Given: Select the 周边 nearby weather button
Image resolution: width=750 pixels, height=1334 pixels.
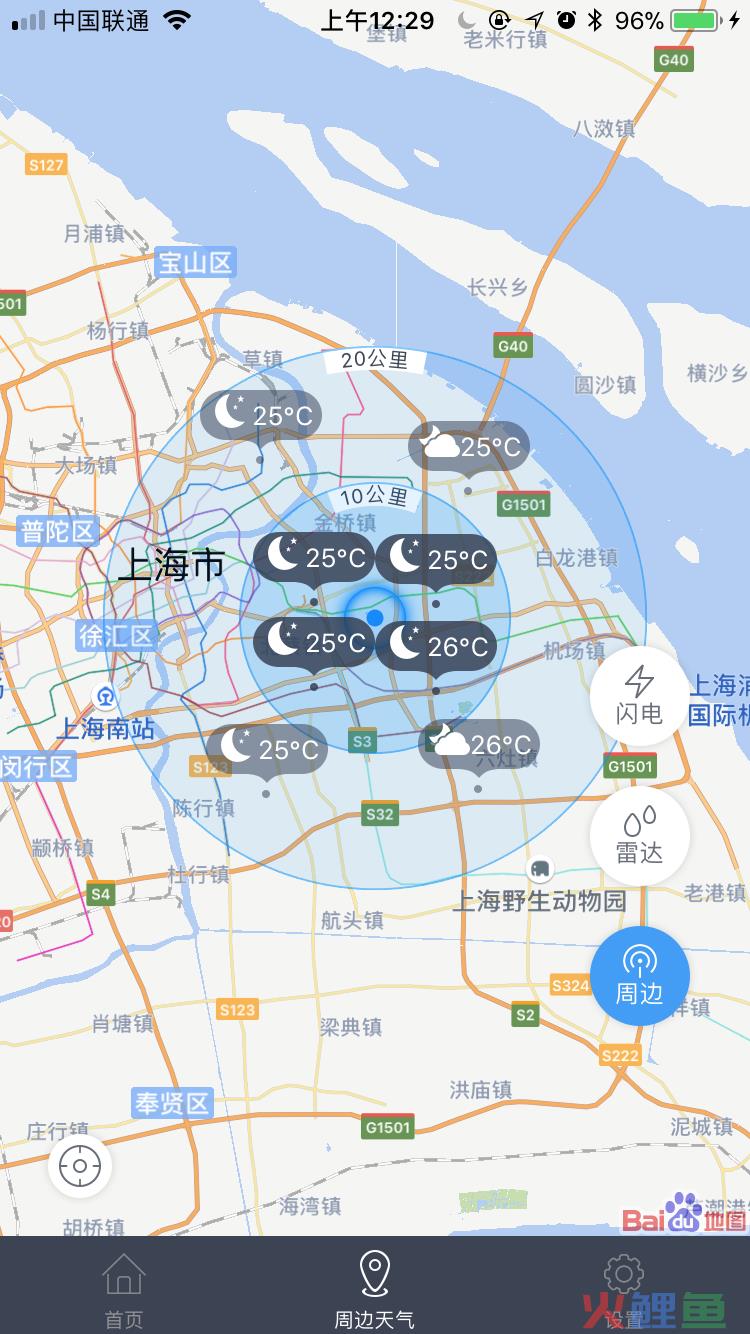Looking at the screenshot, I should pyautogui.click(x=639, y=976).
